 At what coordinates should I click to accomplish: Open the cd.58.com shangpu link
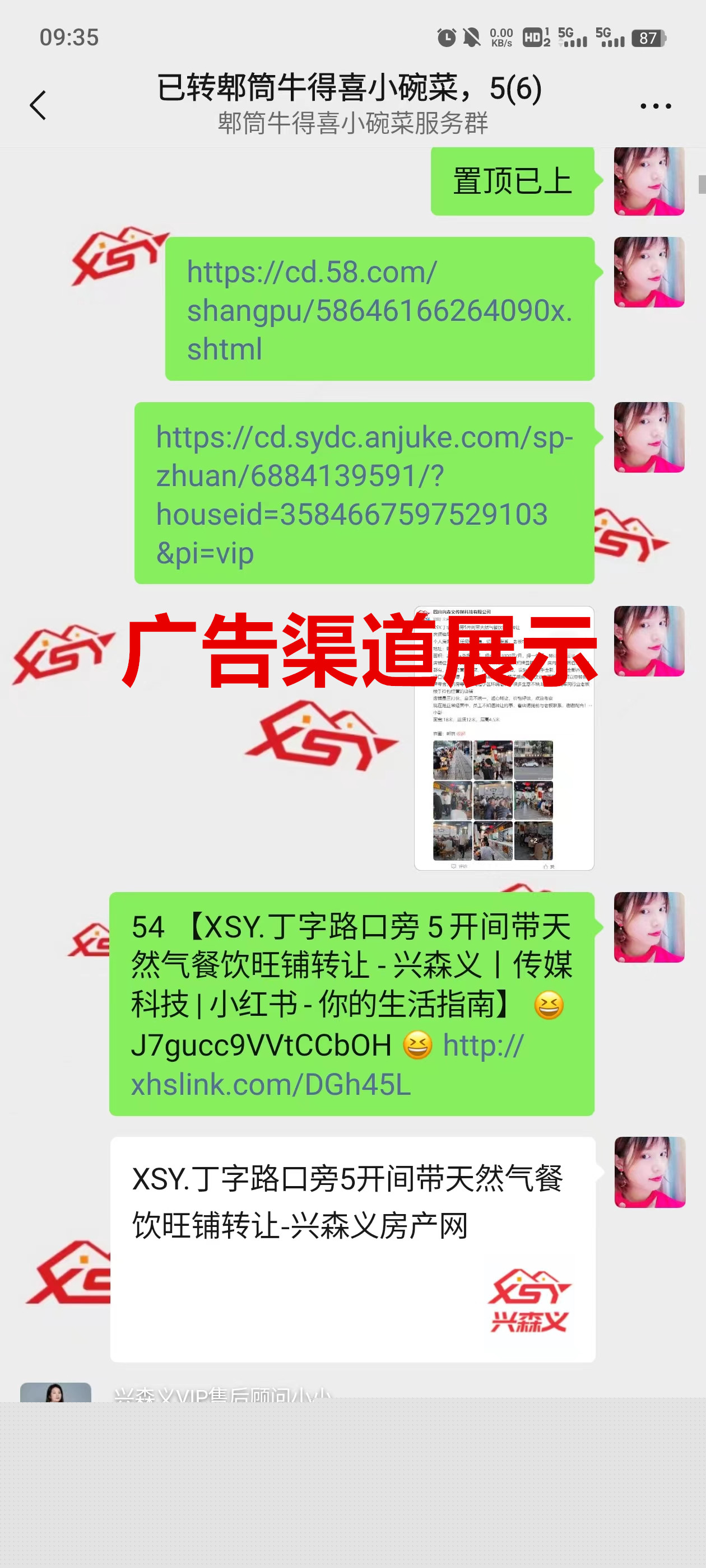tap(379, 310)
